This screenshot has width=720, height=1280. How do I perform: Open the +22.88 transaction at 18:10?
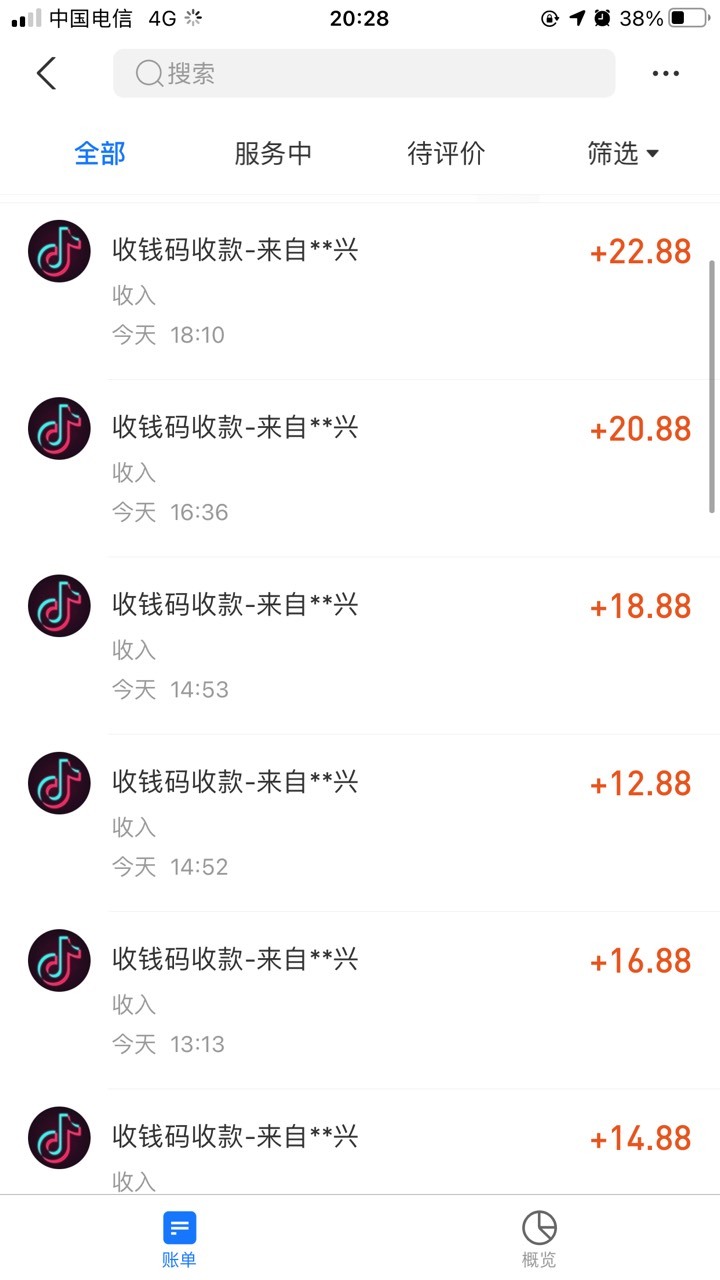click(x=360, y=291)
